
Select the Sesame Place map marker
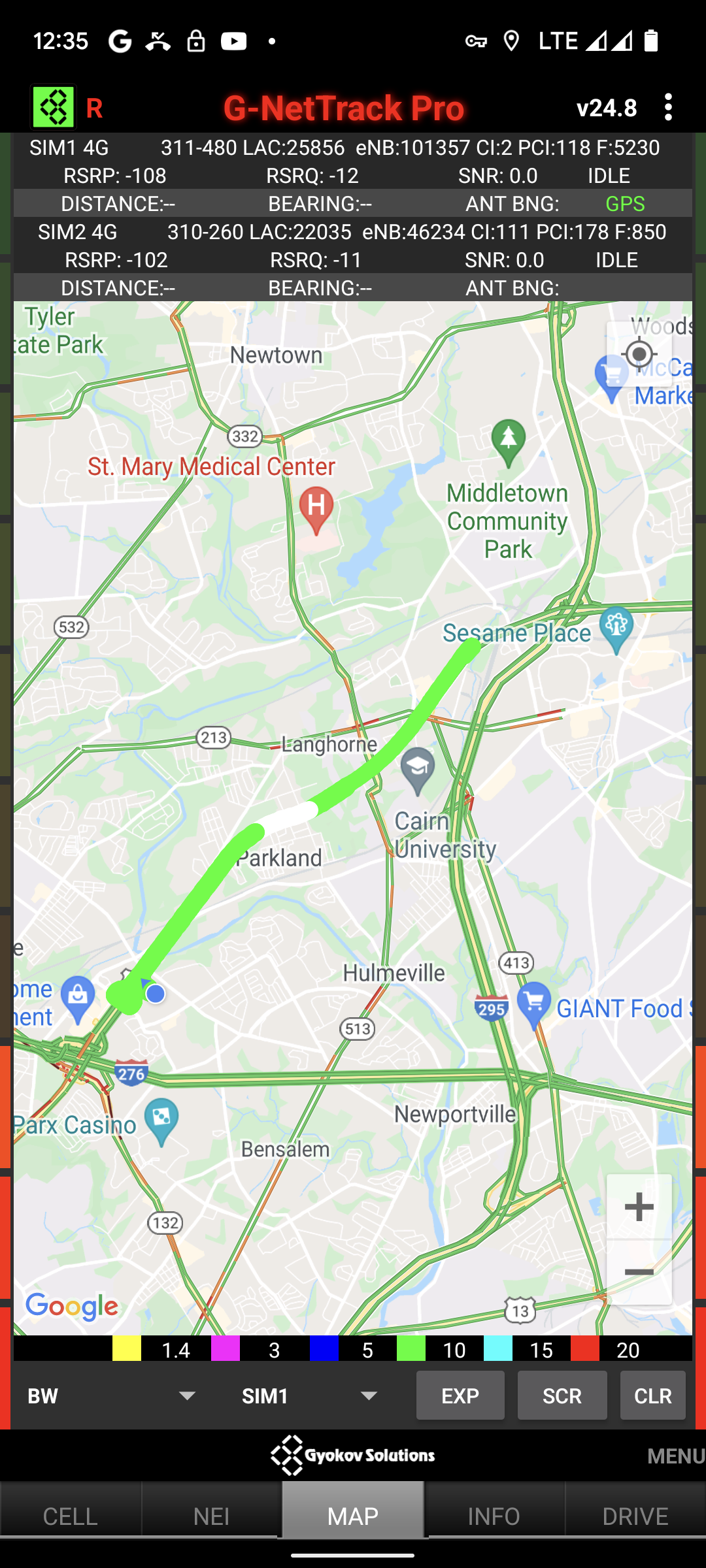coord(616,629)
